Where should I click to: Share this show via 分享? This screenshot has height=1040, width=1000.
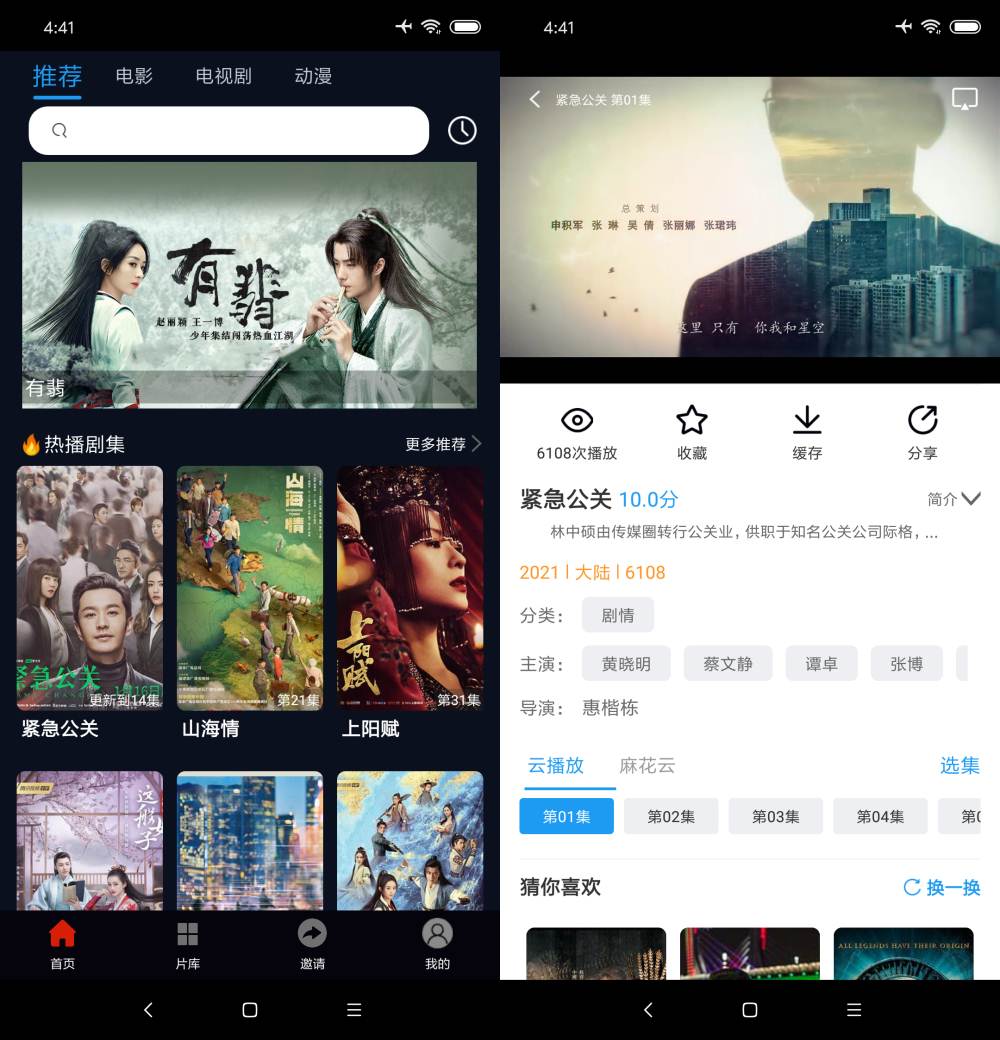922,433
